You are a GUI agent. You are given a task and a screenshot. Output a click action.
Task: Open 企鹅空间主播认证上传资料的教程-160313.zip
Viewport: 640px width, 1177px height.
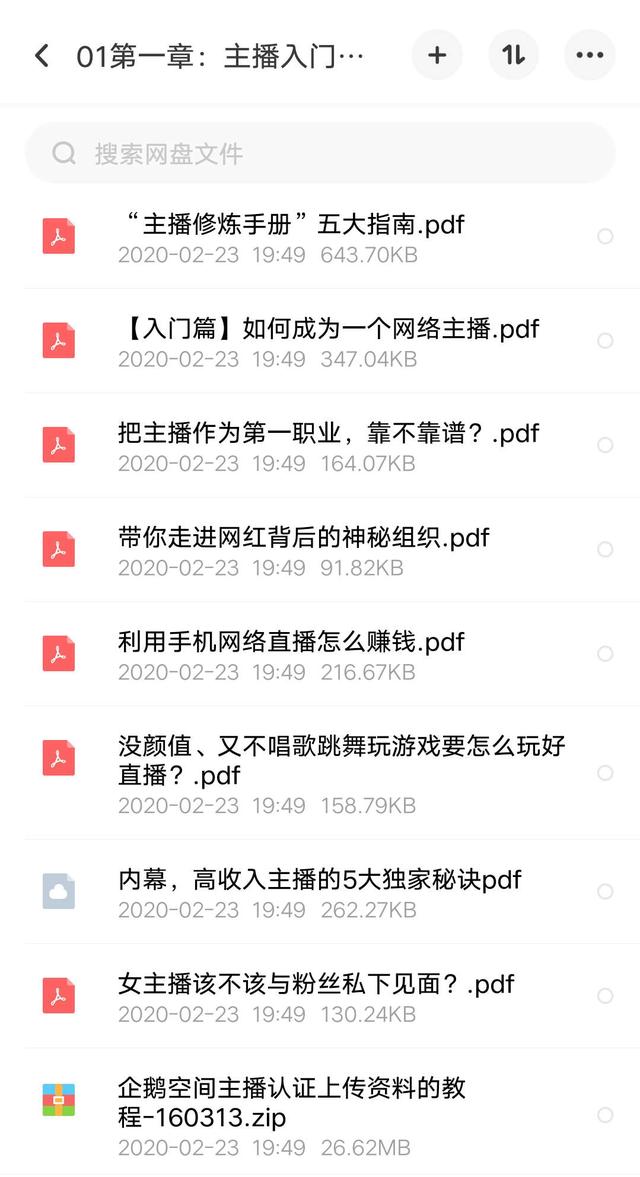(320, 1115)
